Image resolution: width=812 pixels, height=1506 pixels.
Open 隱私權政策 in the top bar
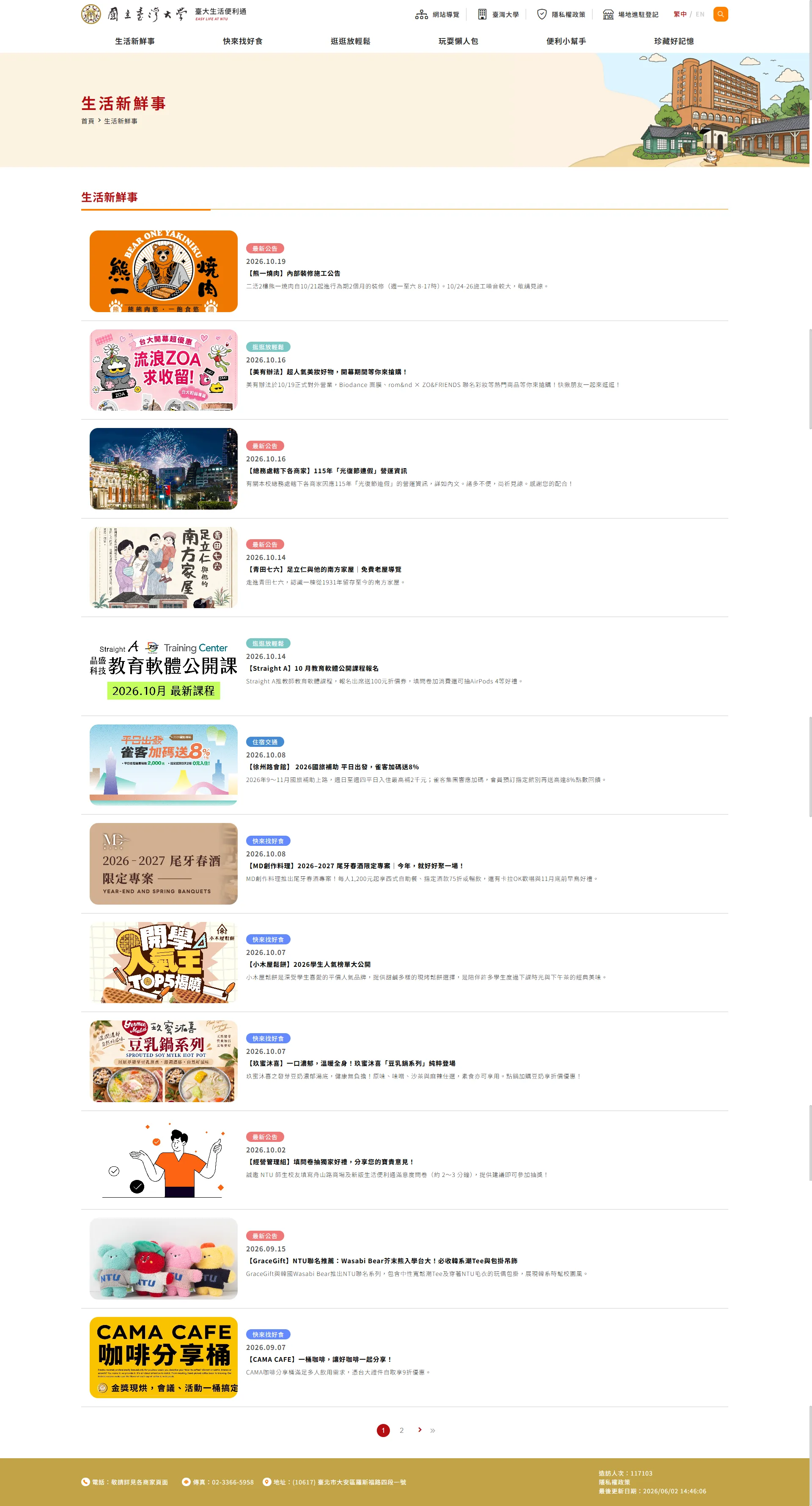point(561,15)
